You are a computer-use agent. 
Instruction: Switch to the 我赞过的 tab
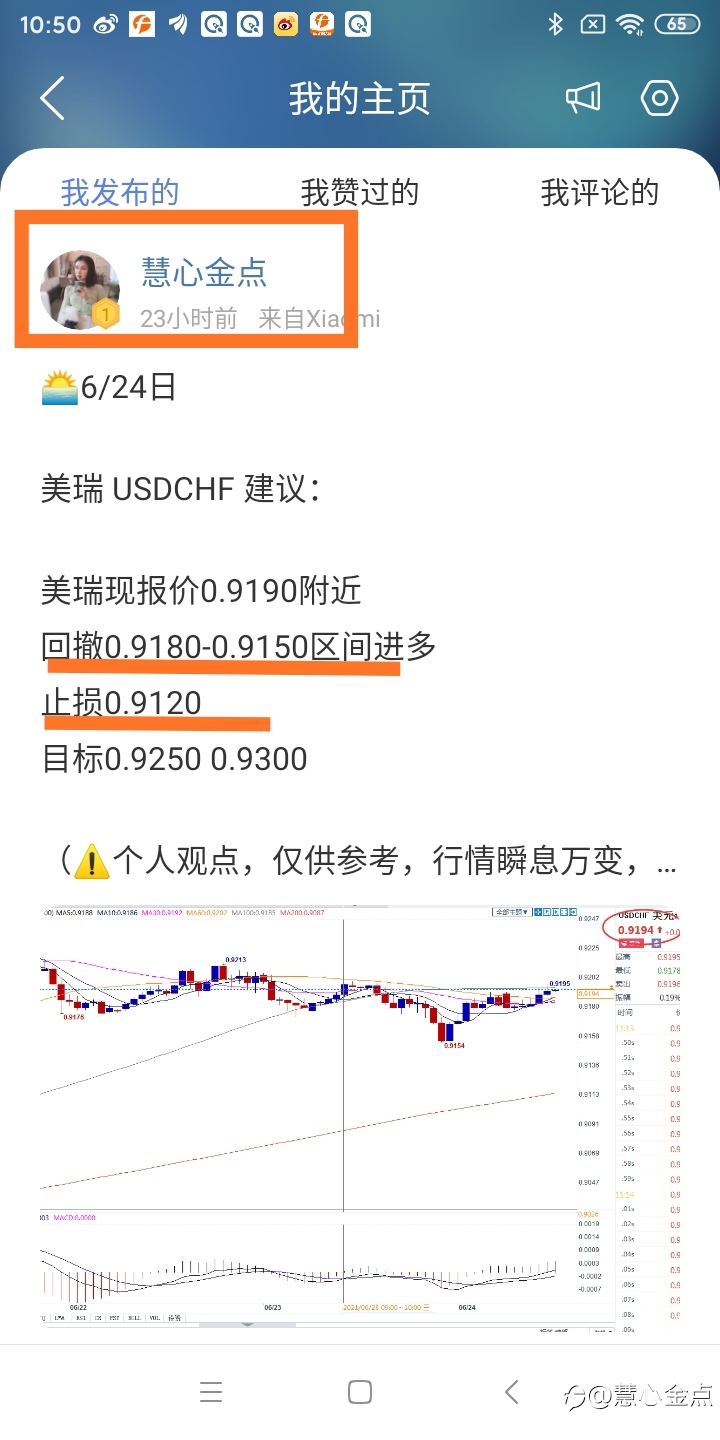point(360,192)
